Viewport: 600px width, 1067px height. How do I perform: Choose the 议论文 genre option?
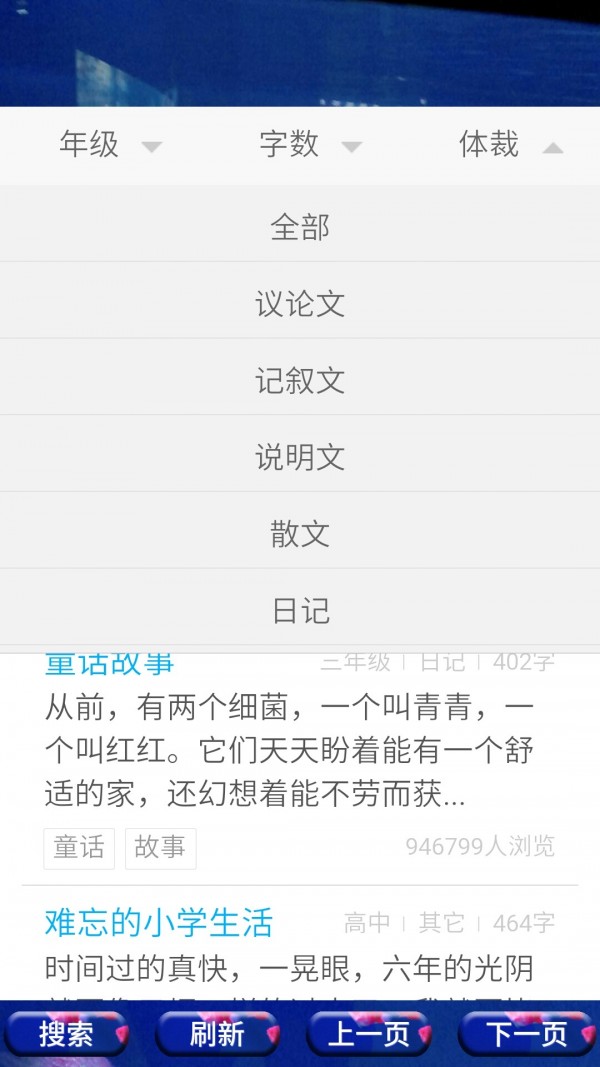click(300, 304)
